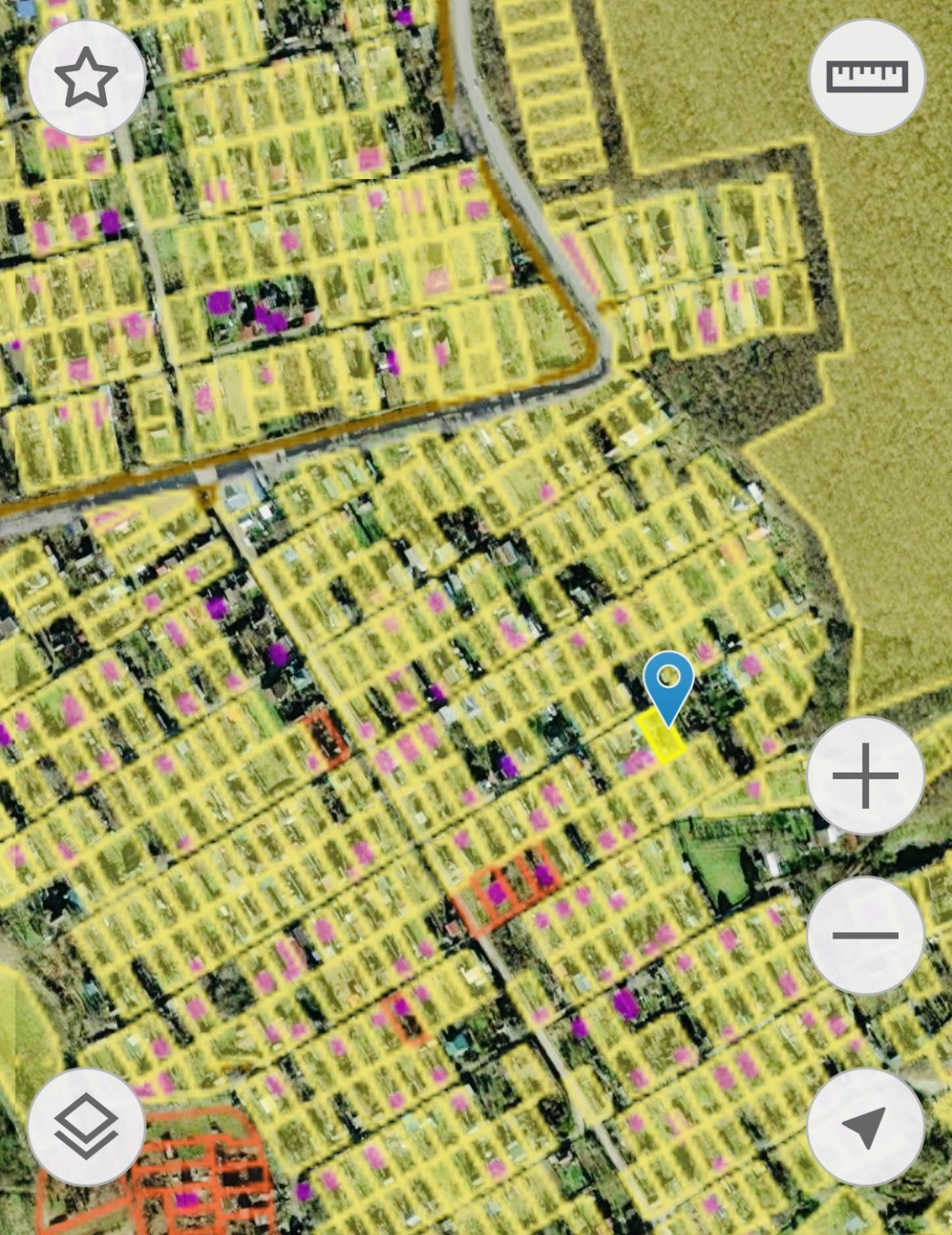Open favorites with the star button
The width and height of the screenshot is (952, 1235).
click(87, 79)
